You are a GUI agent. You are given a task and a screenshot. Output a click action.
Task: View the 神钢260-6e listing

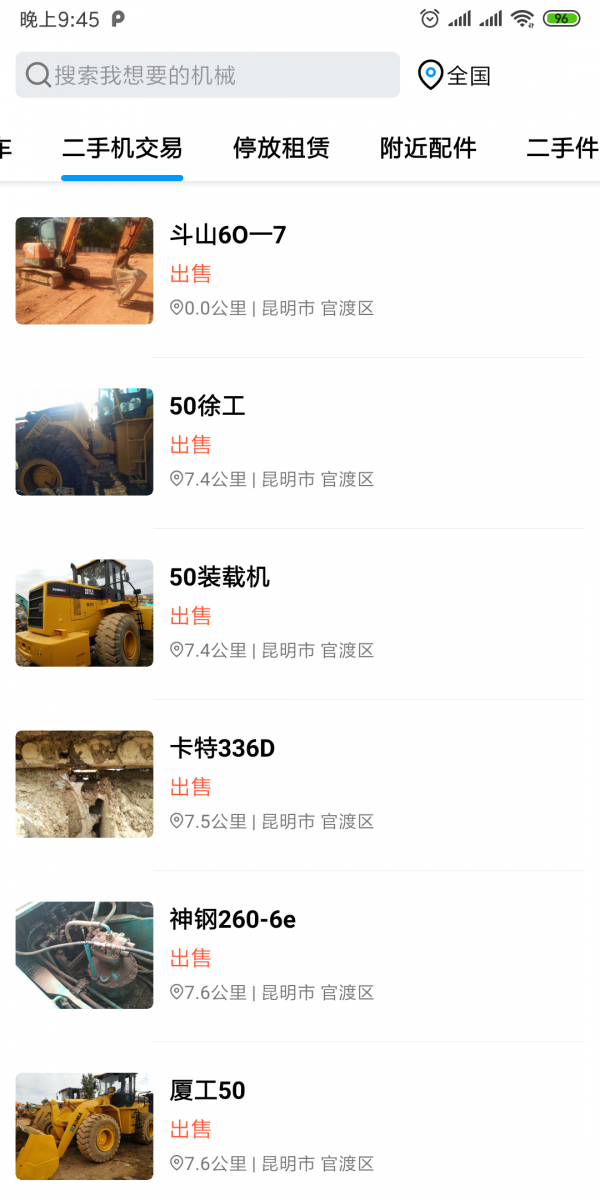click(300, 955)
